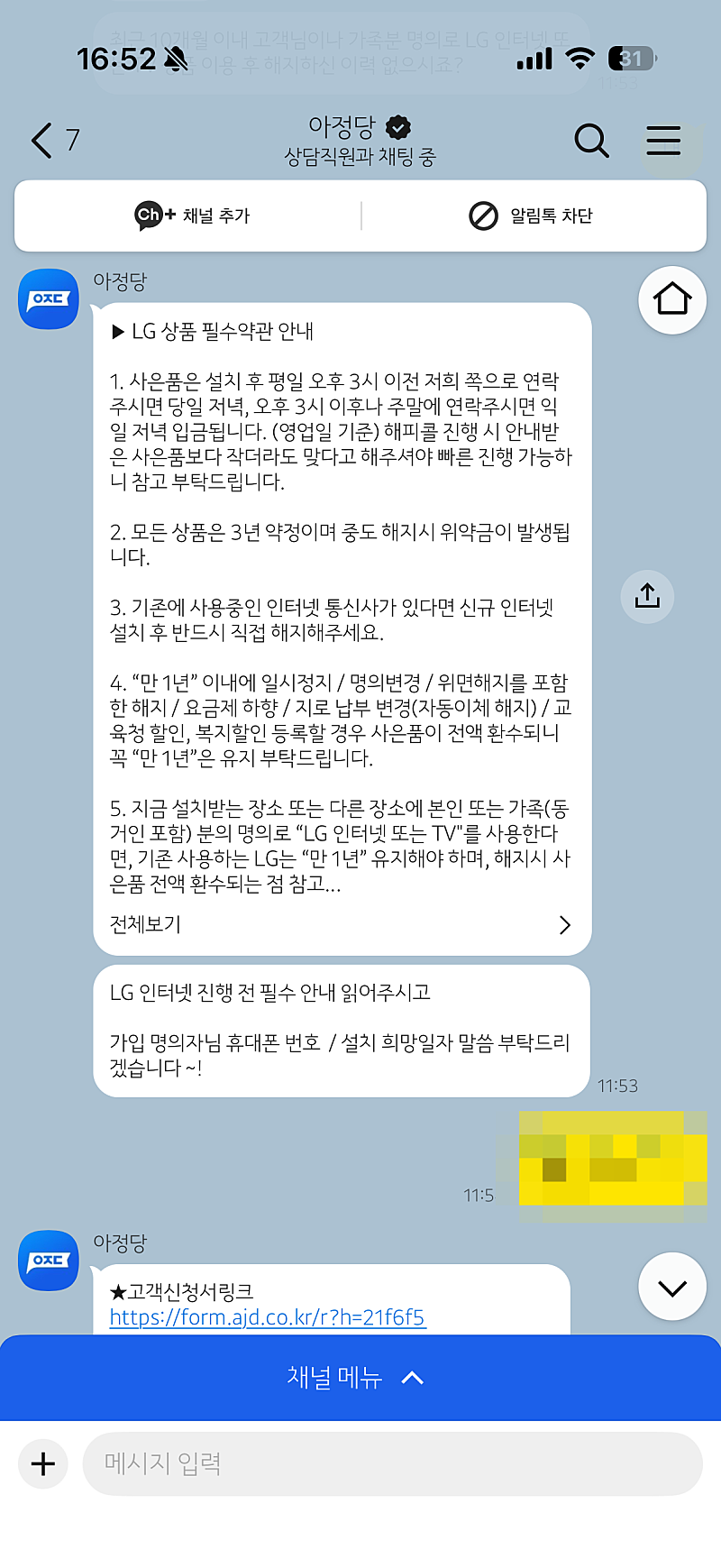Open the form.ajd.co.kr application link

[267, 1317]
